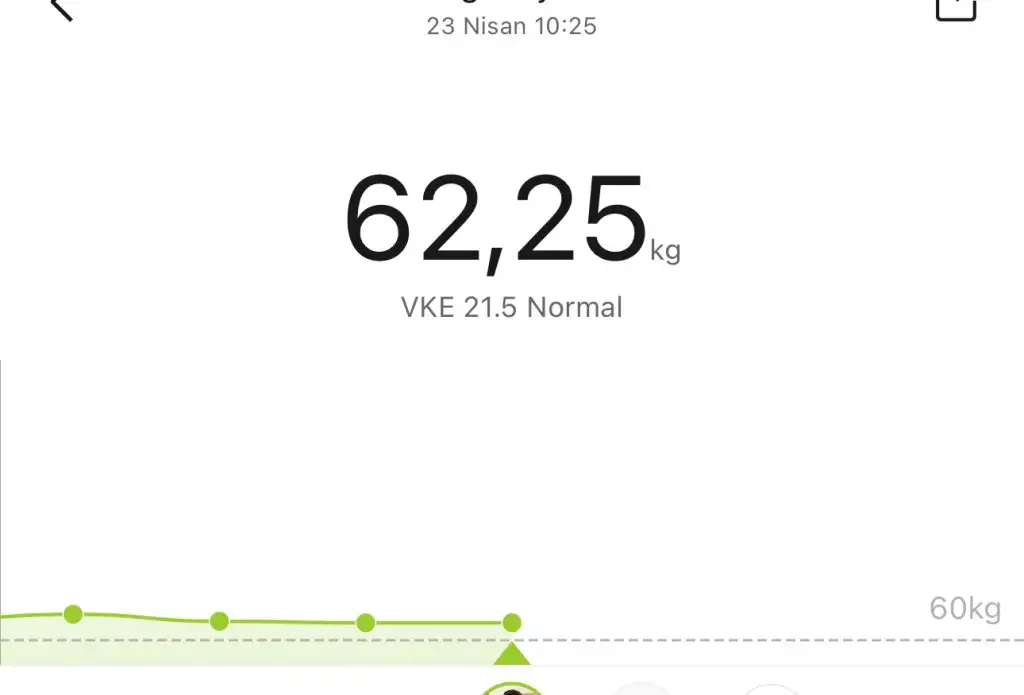Share this weight record
1024x695 pixels.
[x=955, y=7]
